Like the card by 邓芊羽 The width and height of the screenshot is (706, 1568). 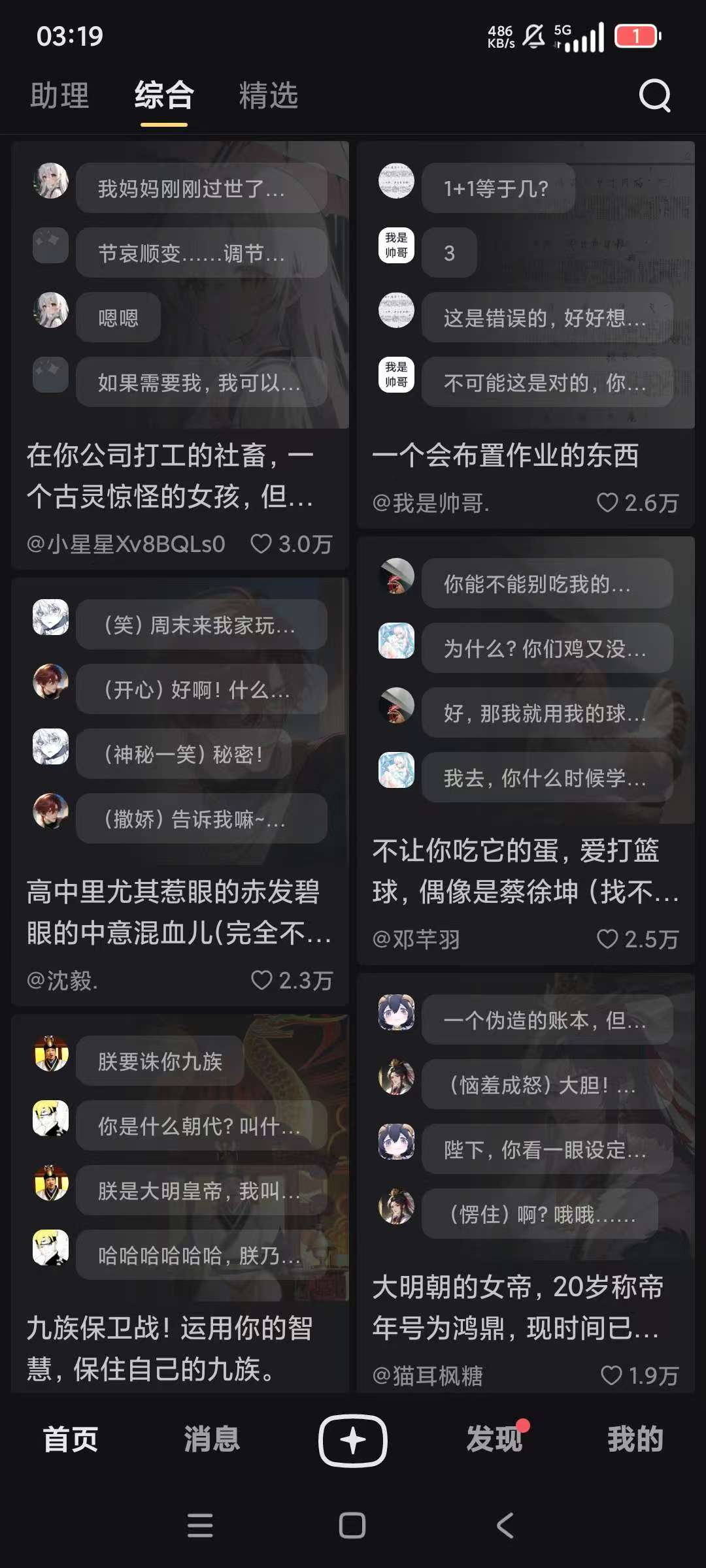point(607,939)
